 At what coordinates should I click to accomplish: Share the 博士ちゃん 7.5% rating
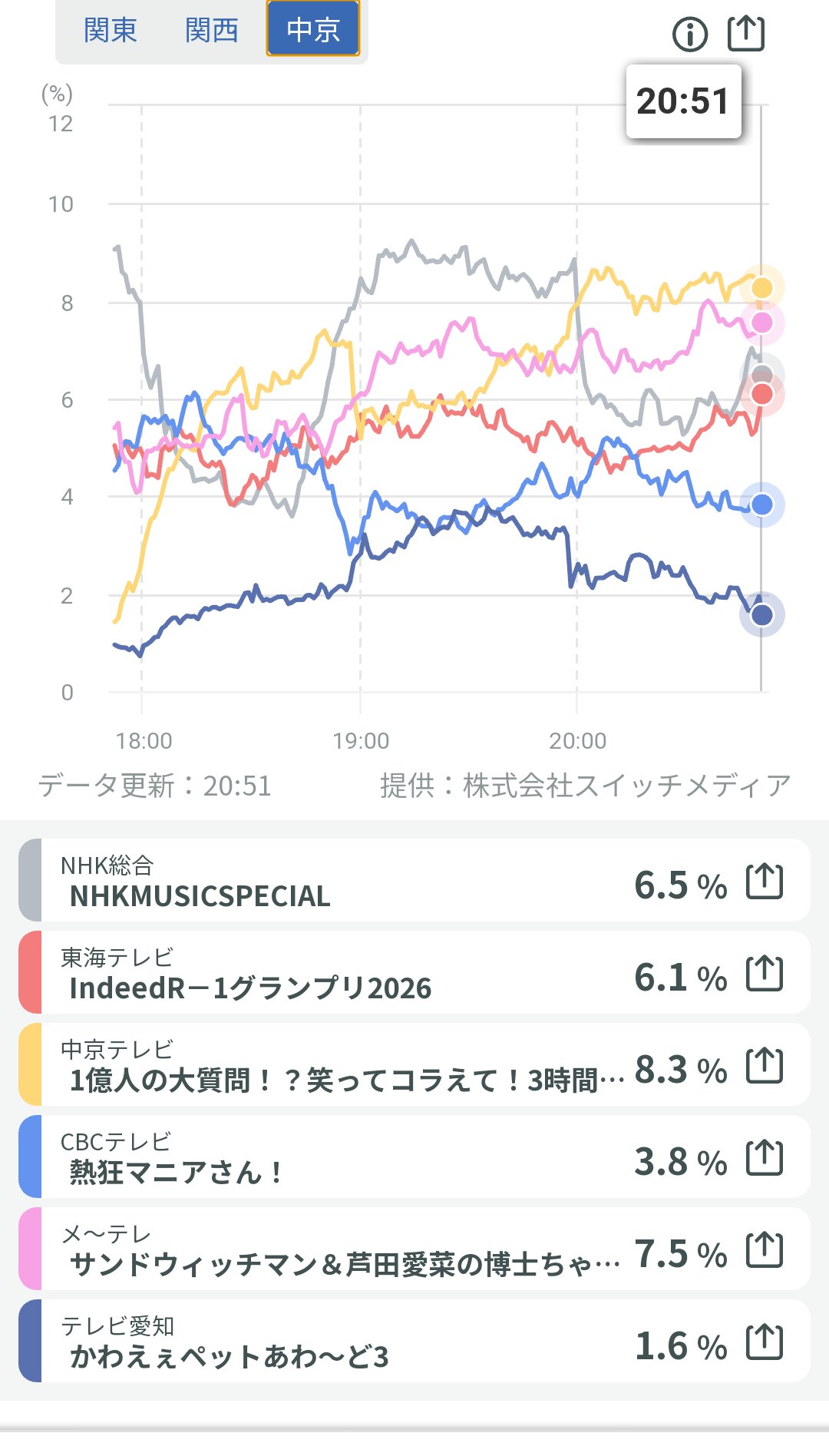point(765,1249)
